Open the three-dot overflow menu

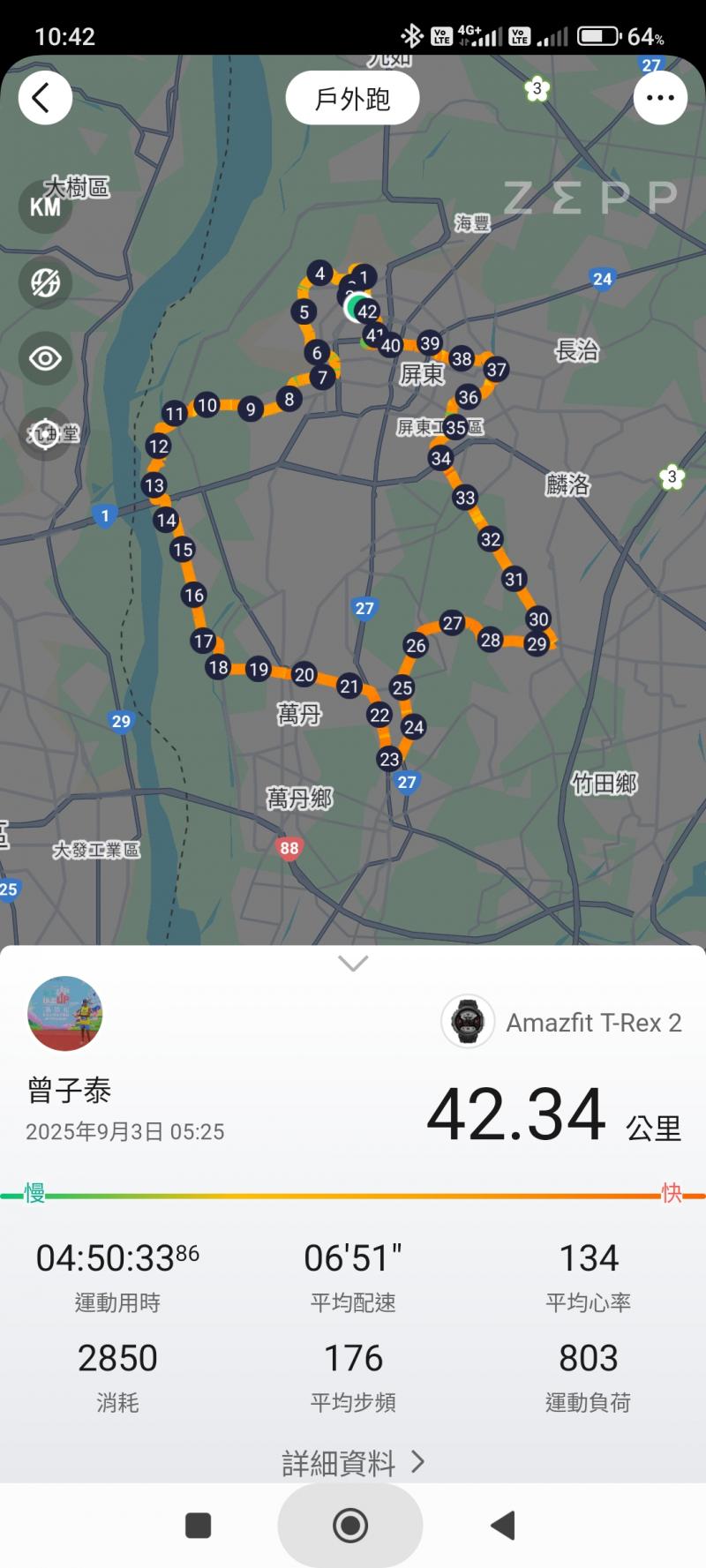pos(660,98)
